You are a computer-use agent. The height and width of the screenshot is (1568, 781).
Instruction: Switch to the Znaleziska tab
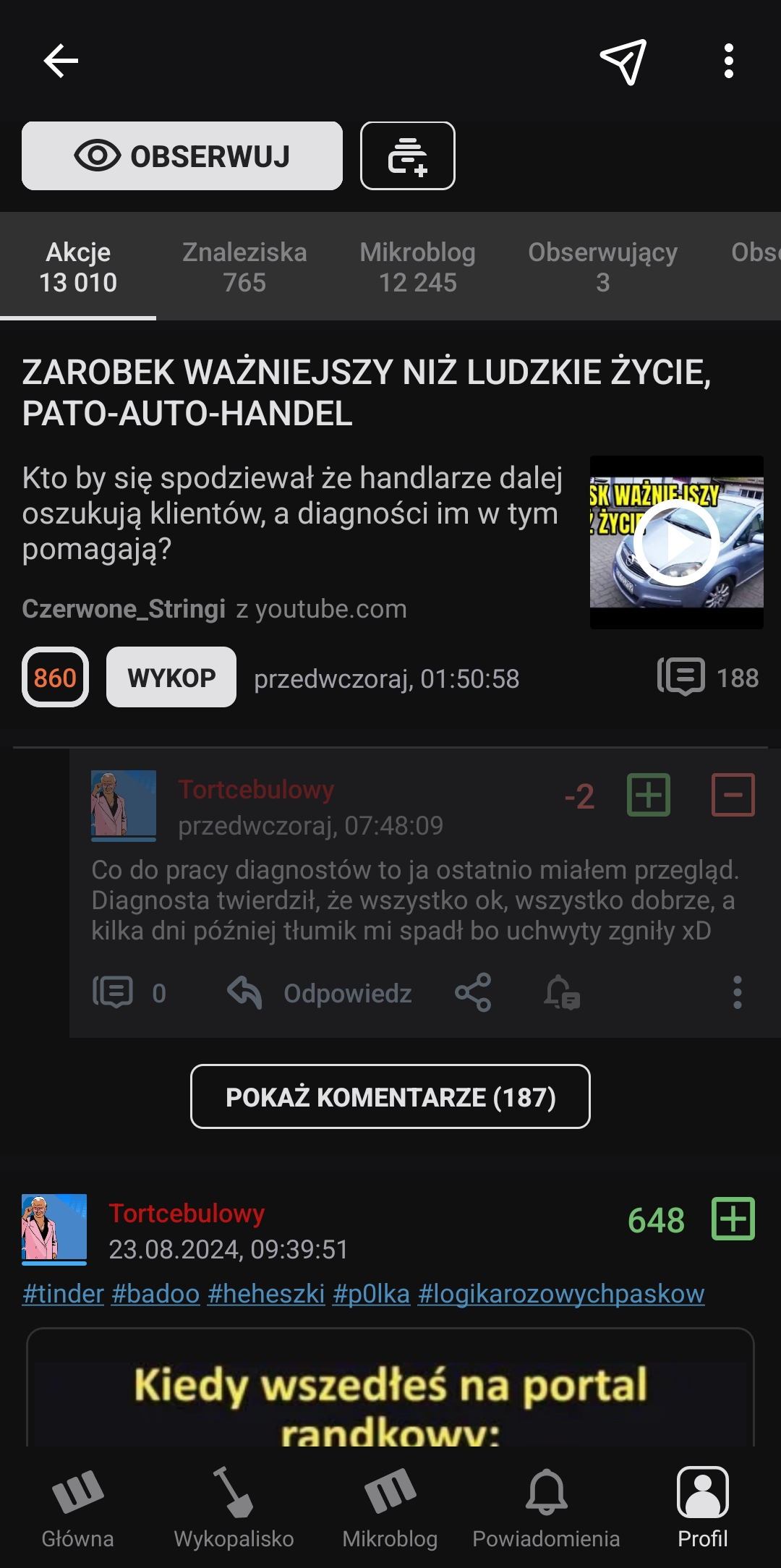tap(244, 267)
